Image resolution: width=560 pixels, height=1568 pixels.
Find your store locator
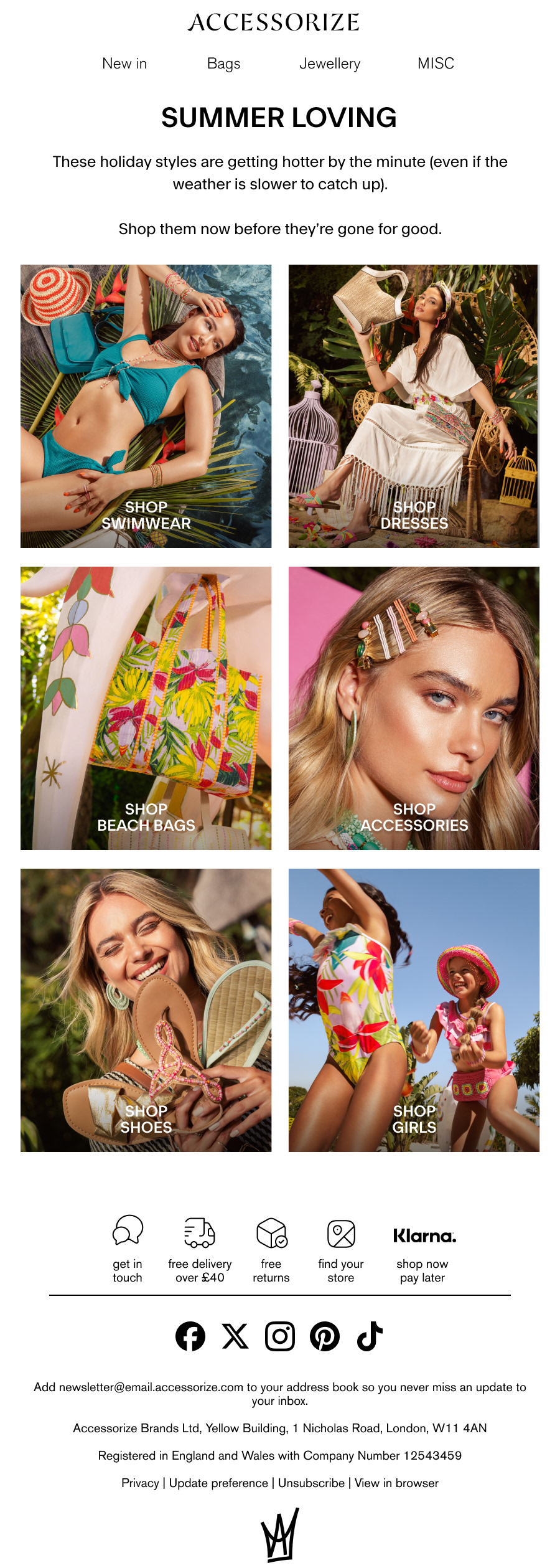click(341, 1249)
